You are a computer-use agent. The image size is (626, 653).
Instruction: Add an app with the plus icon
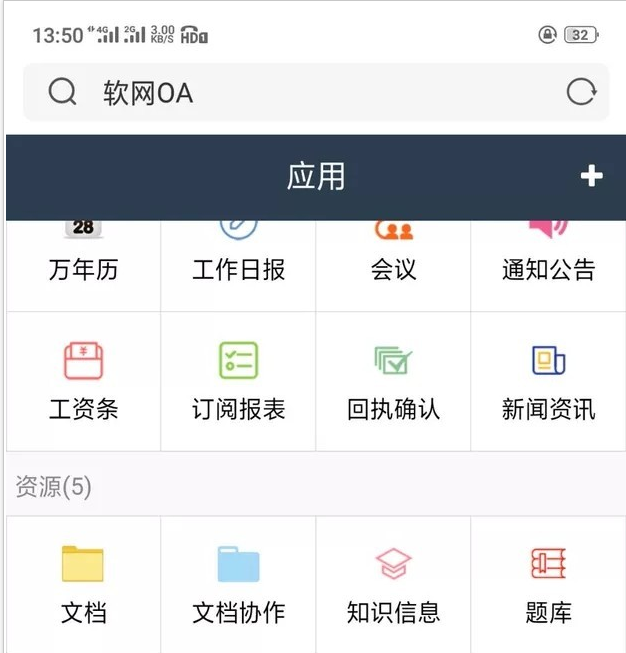pos(591,176)
